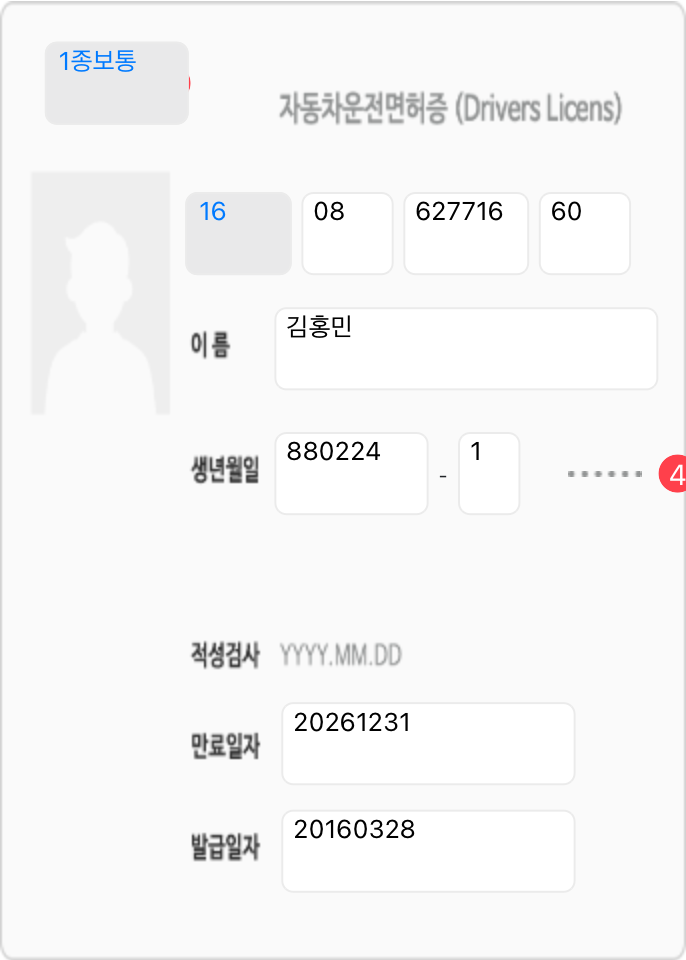Edit the 이름 name field
The image size is (686, 960).
466,348
